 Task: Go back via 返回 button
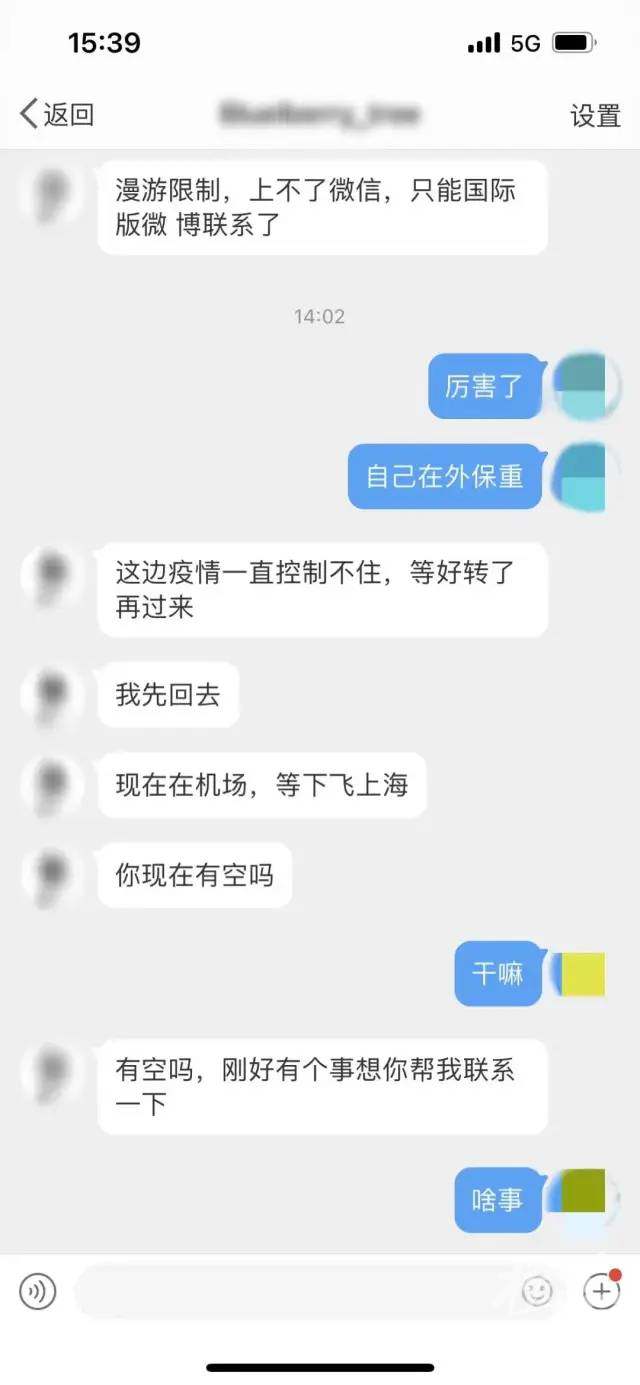(x=57, y=114)
